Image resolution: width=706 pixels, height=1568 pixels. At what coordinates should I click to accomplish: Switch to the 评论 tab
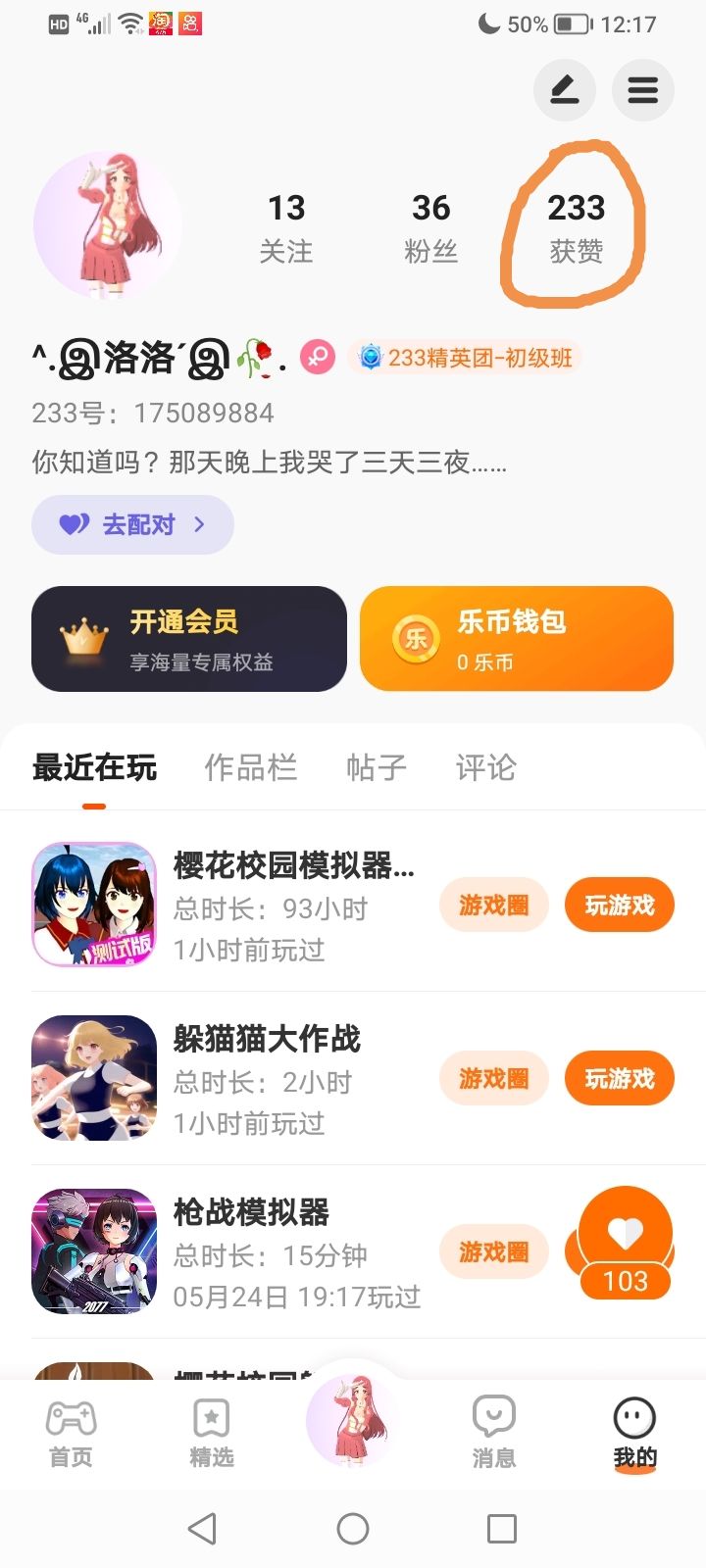pyautogui.click(x=484, y=767)
